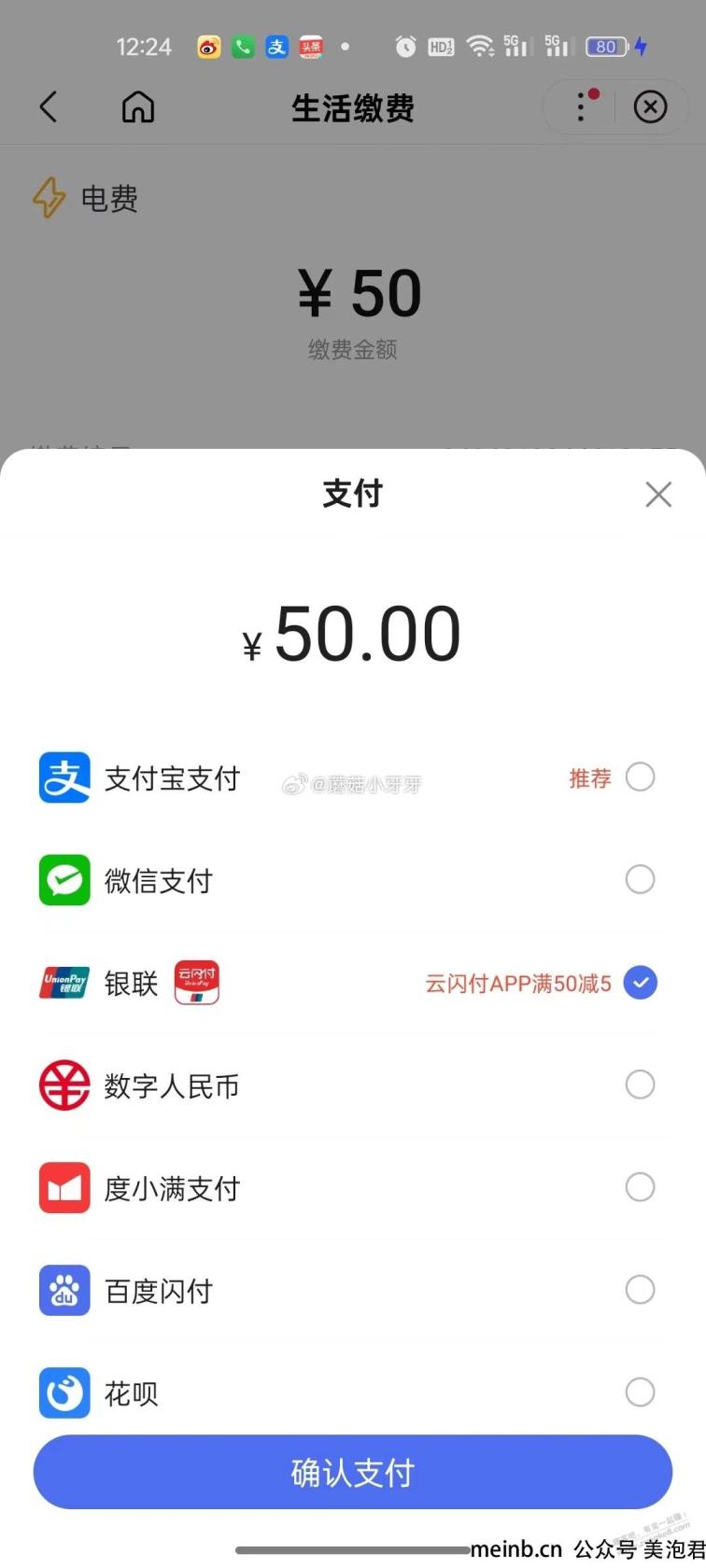Close the mini program with circled X
The height and width of the screenshot is (1568, 706).
click(x=650, y=107)
